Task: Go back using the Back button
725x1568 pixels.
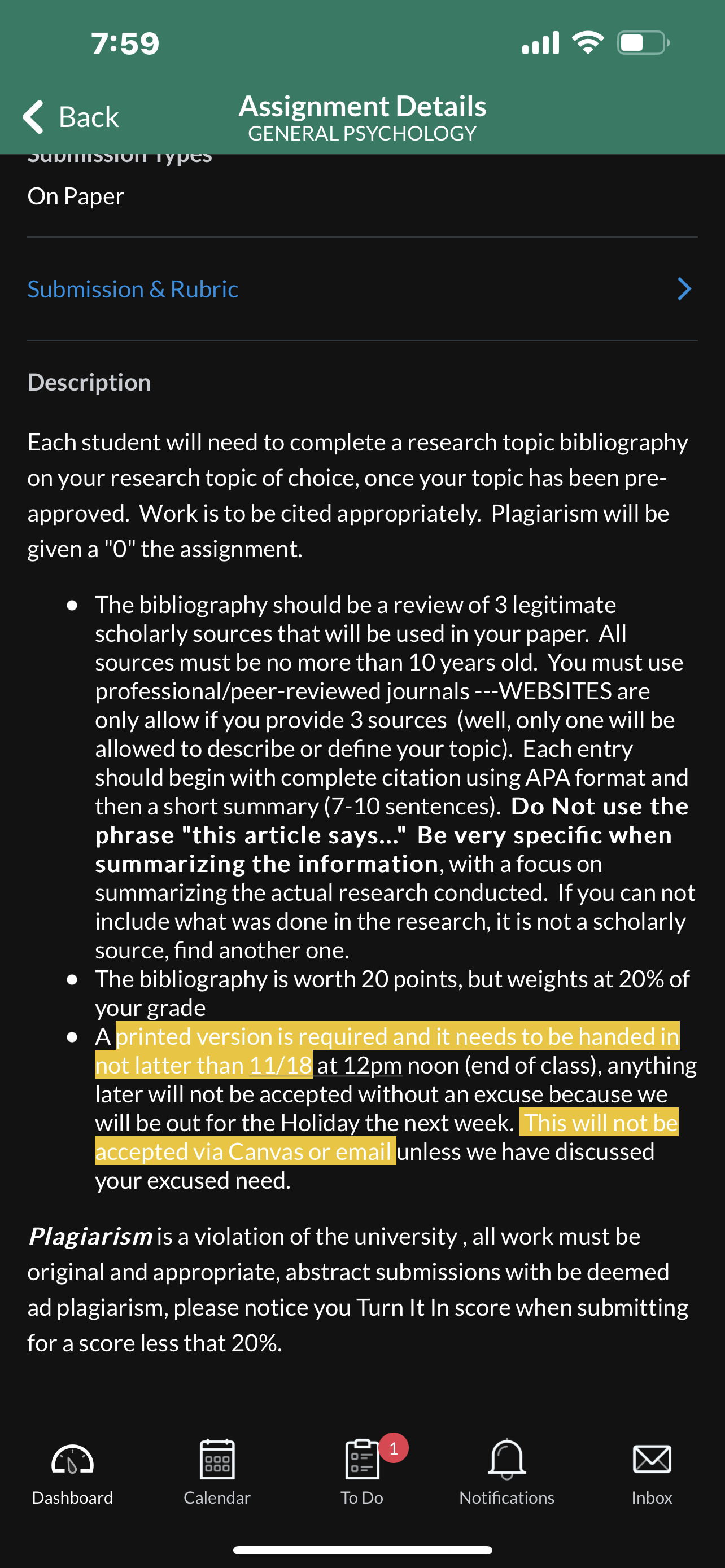Action: coord(71,116)
